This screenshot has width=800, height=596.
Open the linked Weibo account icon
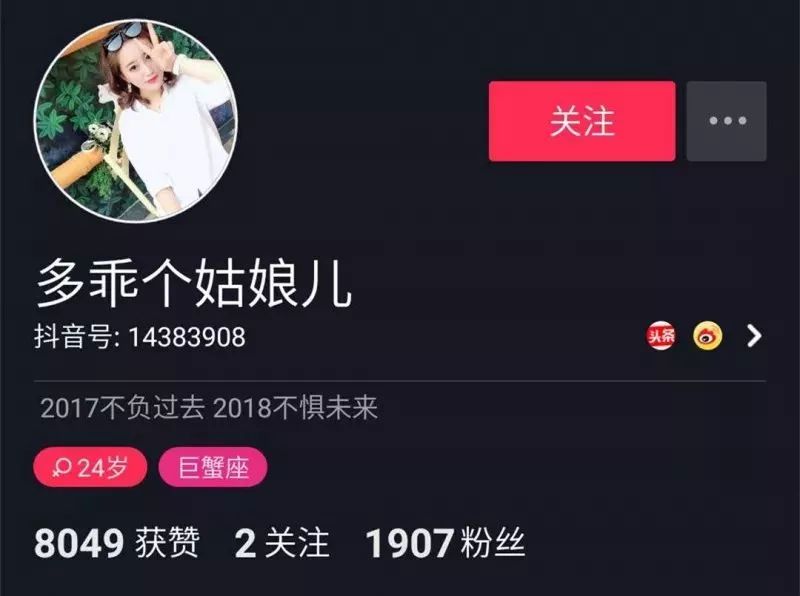click(708, 337)
